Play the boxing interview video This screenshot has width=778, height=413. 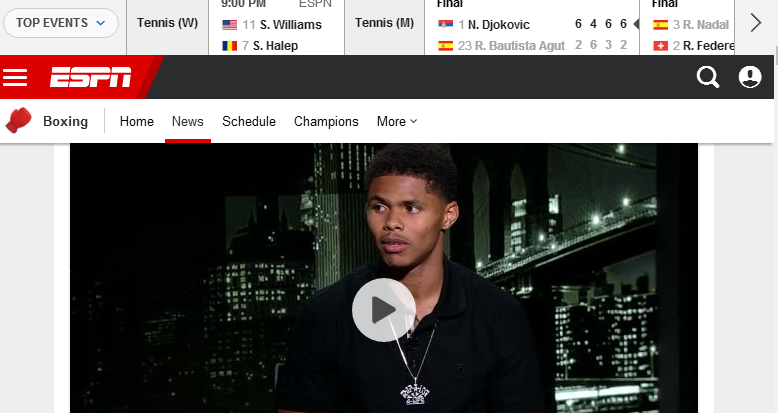pos(384,310)
